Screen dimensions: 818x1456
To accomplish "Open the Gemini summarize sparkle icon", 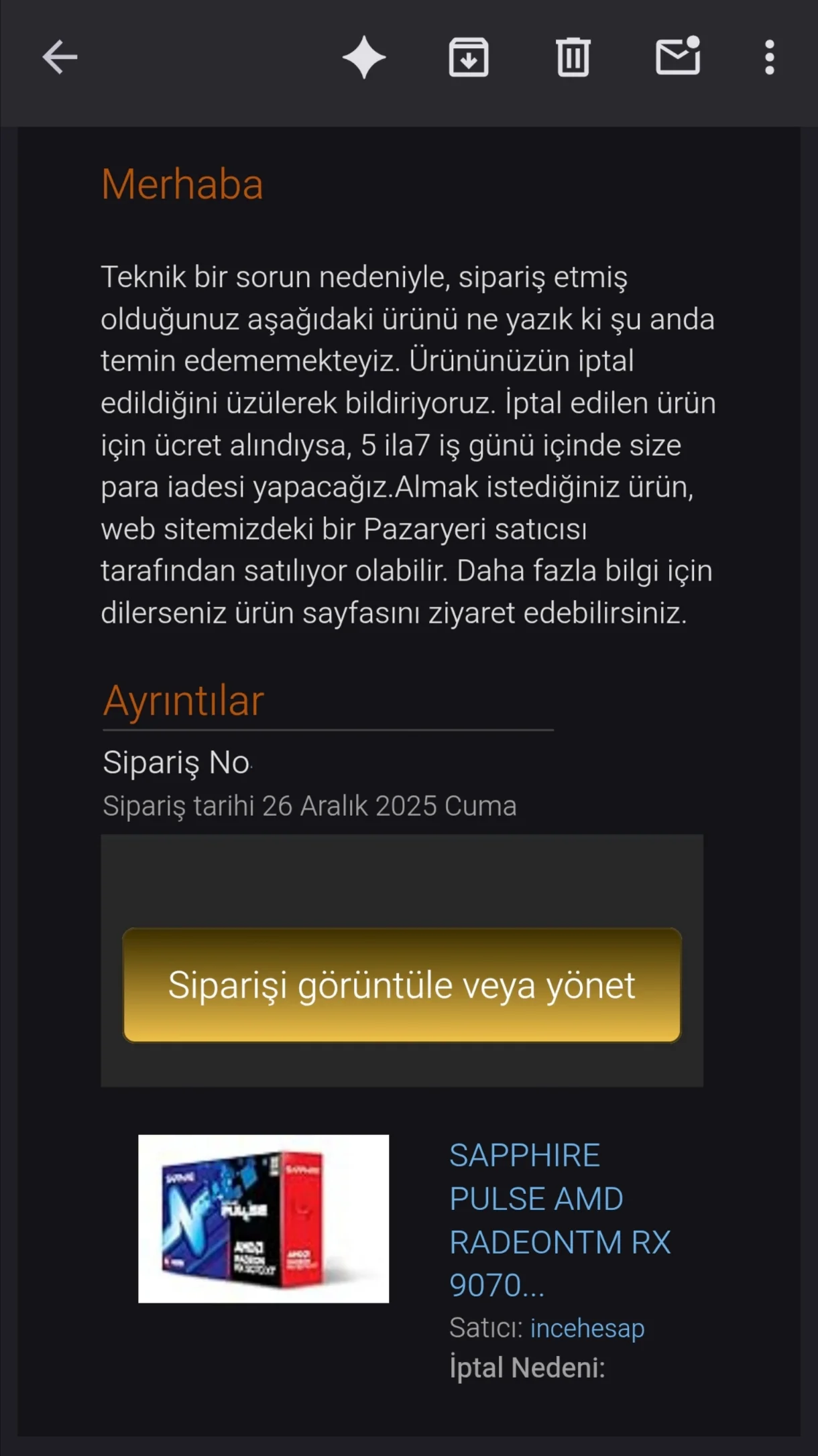I will (x=364, y=58).
